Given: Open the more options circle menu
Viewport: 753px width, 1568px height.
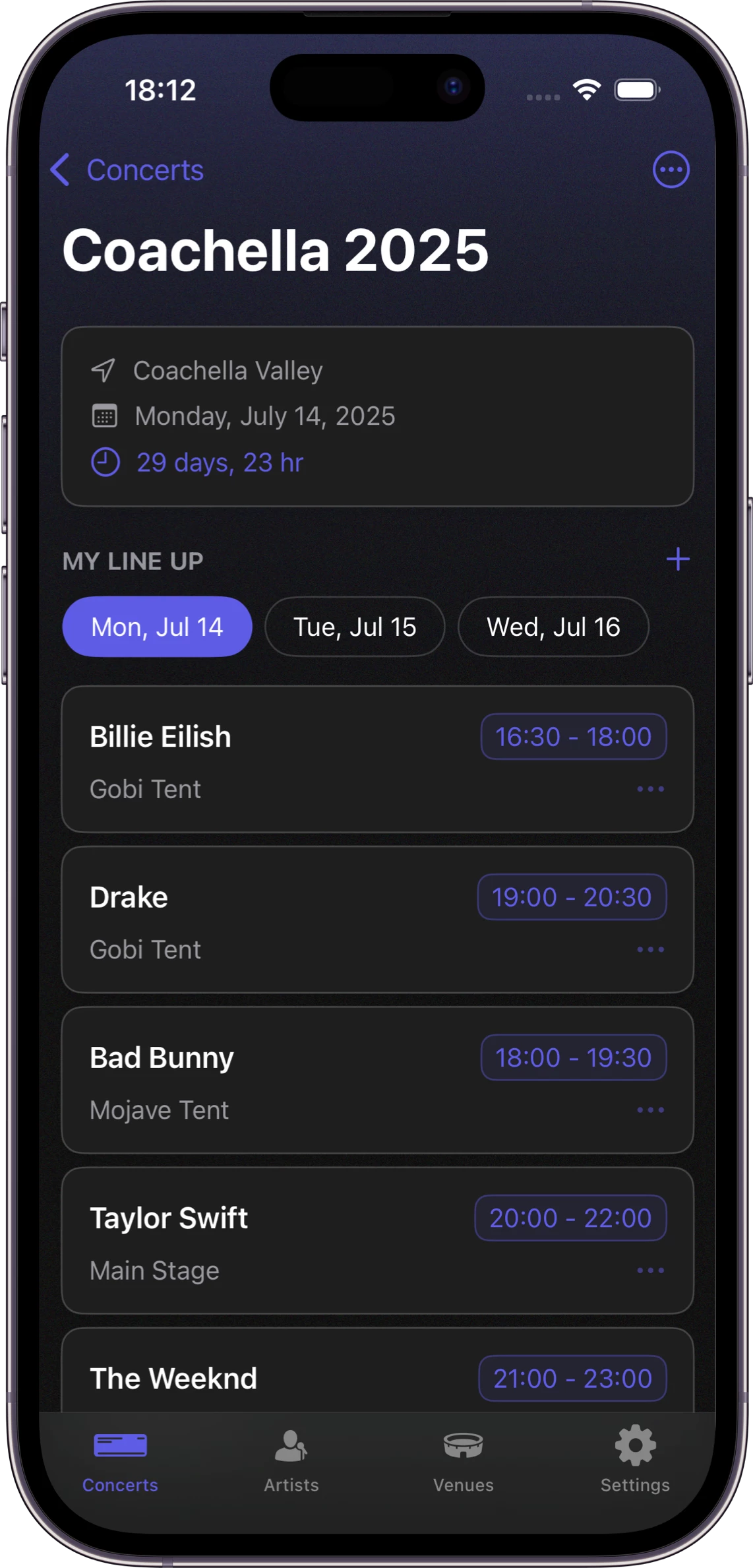Looking at the screenshot, I should point(671,170).
